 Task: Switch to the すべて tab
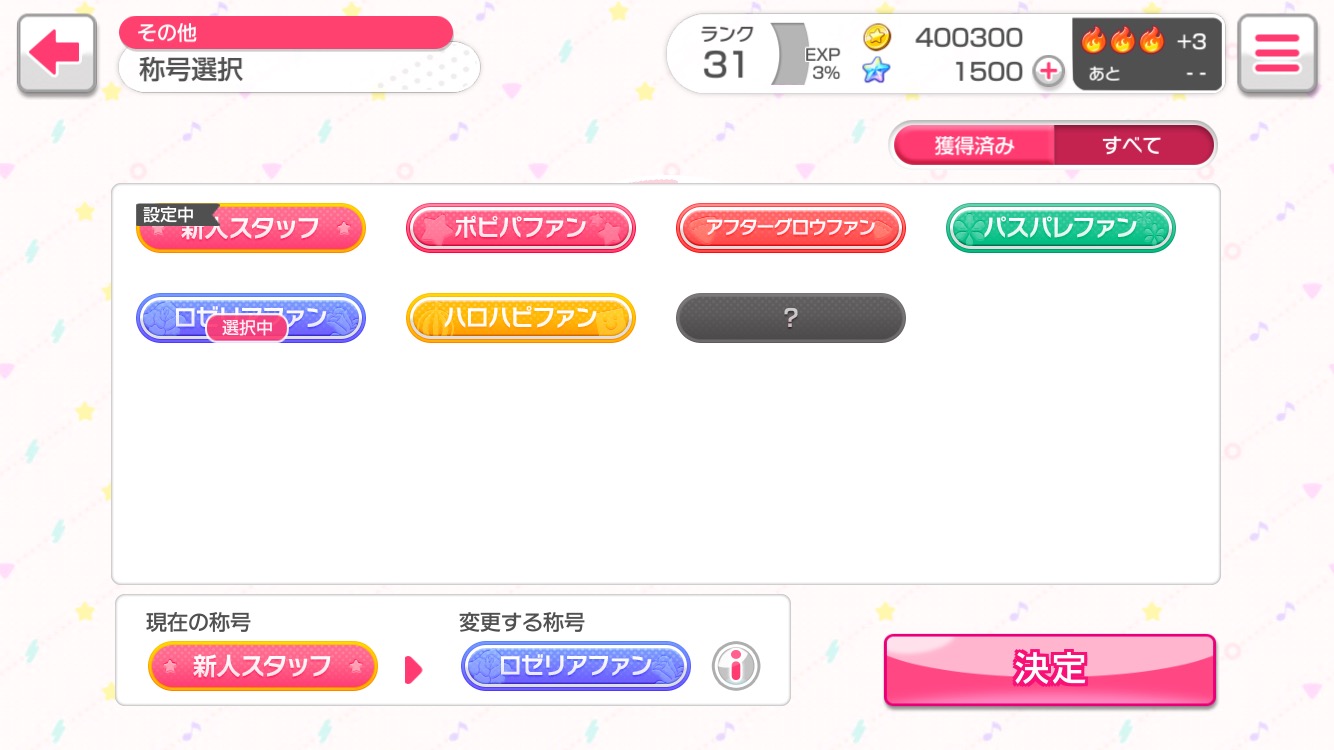(1133, 146)
